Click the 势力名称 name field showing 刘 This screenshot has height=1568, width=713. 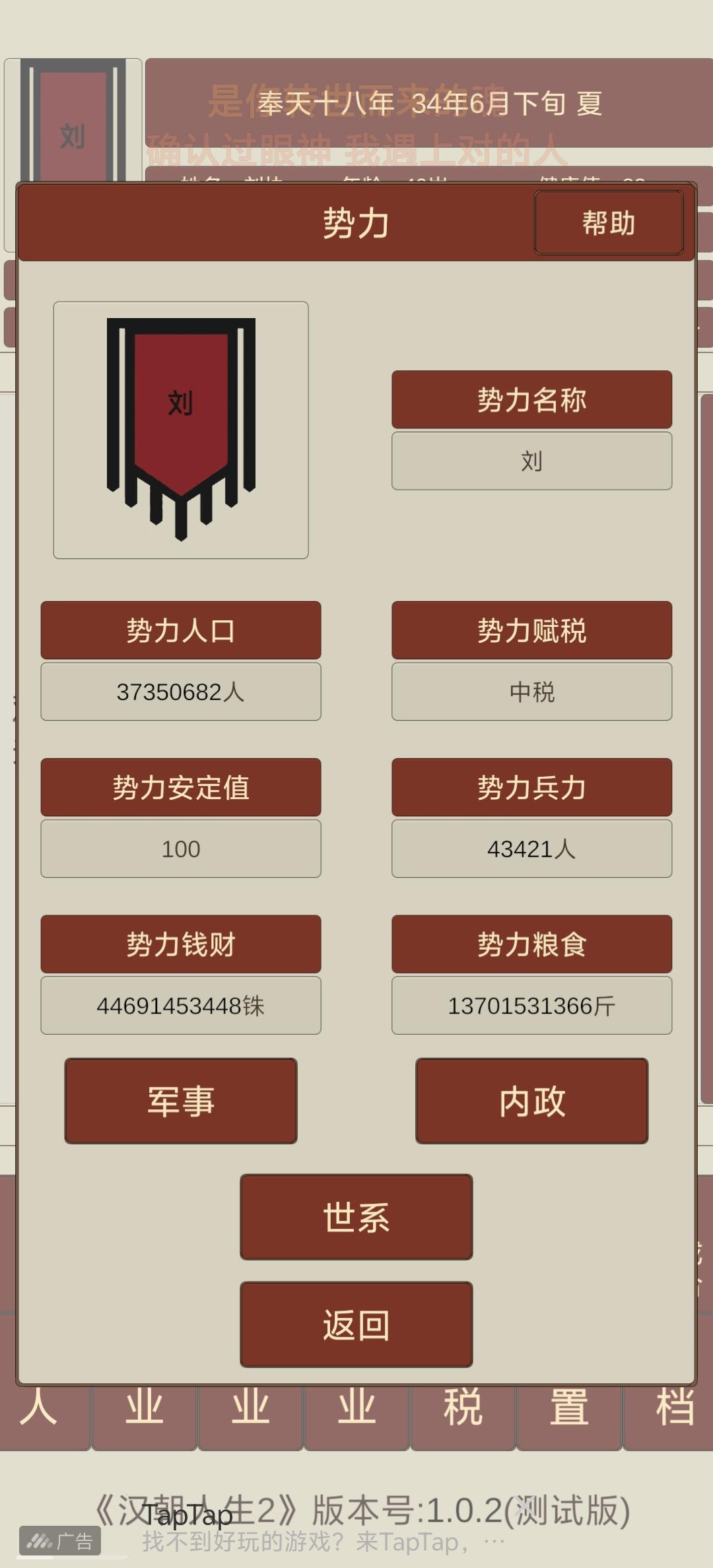531,461
